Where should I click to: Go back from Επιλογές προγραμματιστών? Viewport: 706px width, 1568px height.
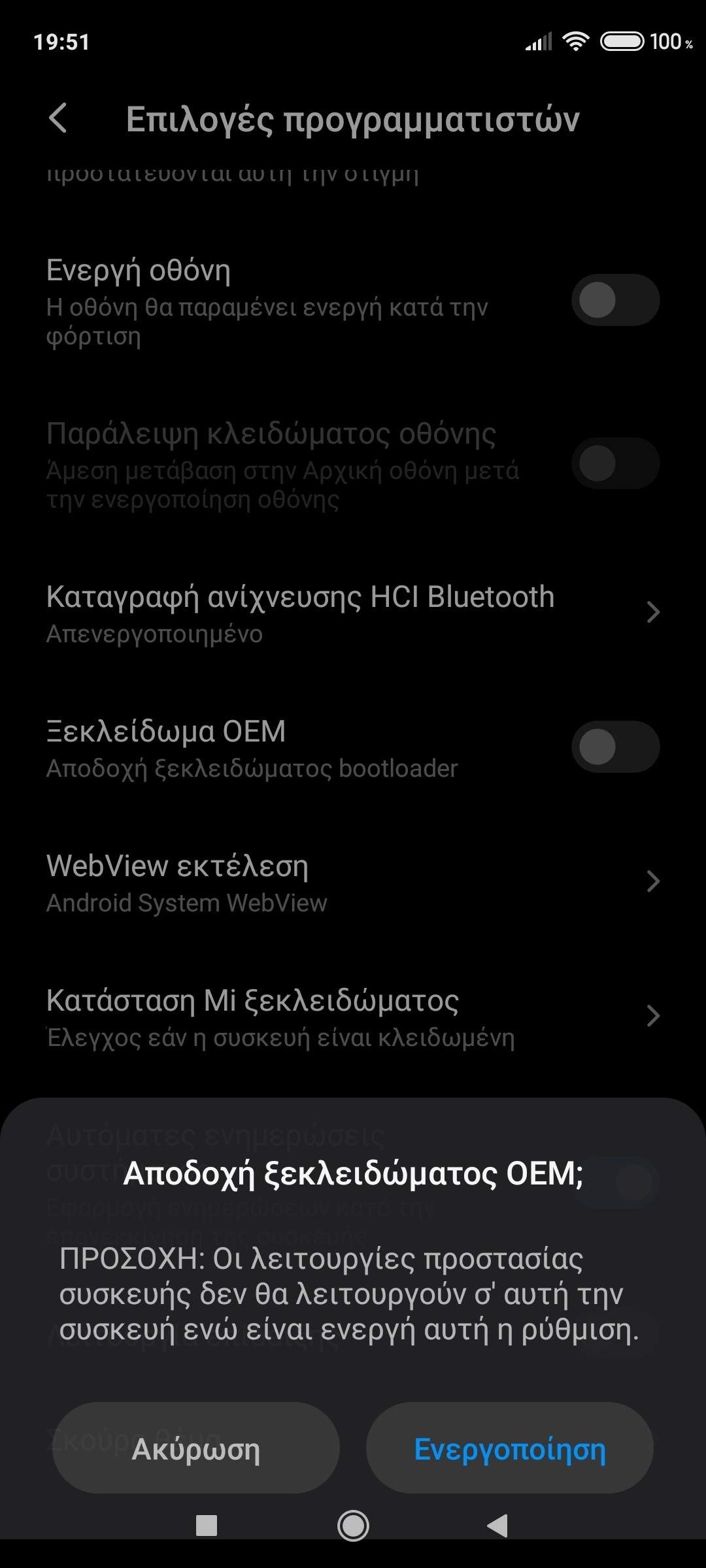(x=58, y=119)
